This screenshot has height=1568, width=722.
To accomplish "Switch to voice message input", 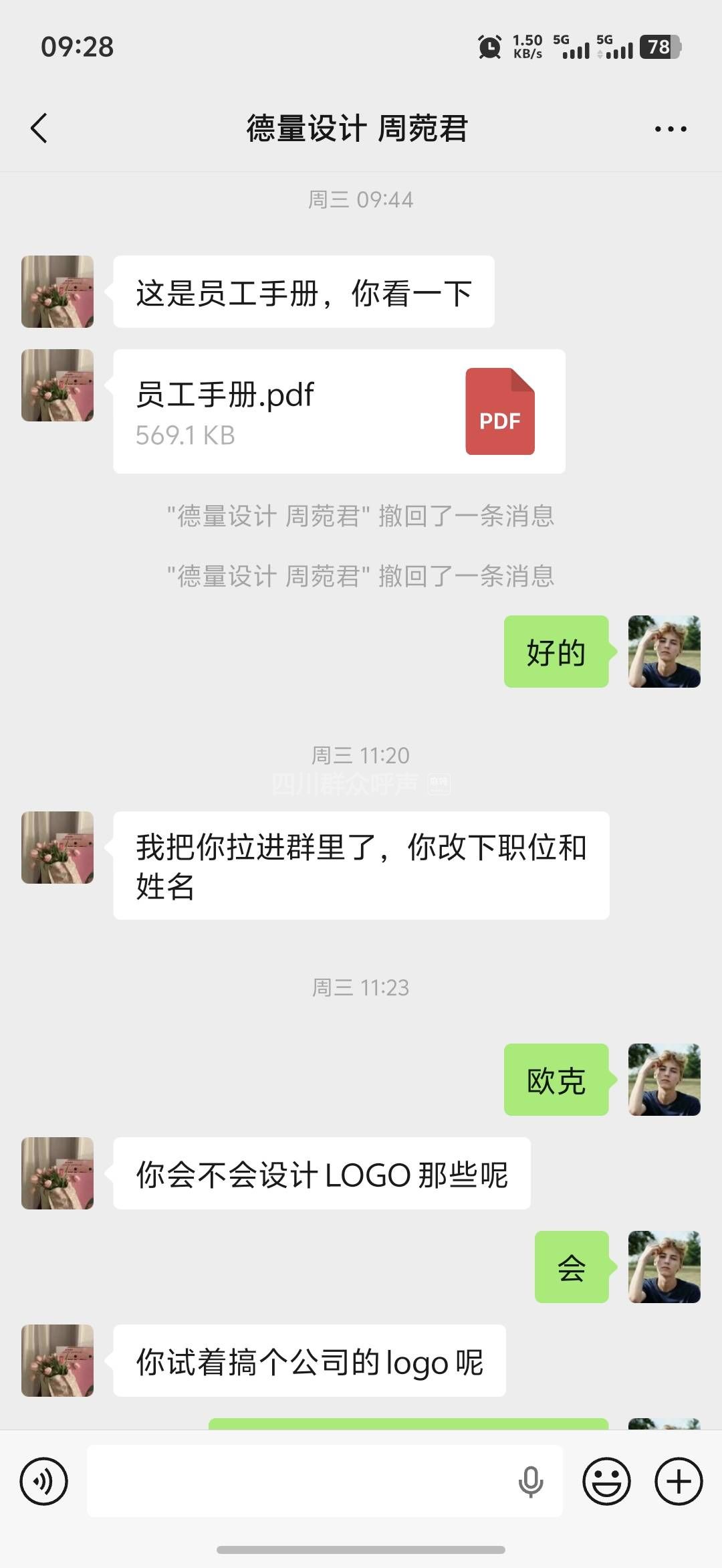I will pos(44,1482).
